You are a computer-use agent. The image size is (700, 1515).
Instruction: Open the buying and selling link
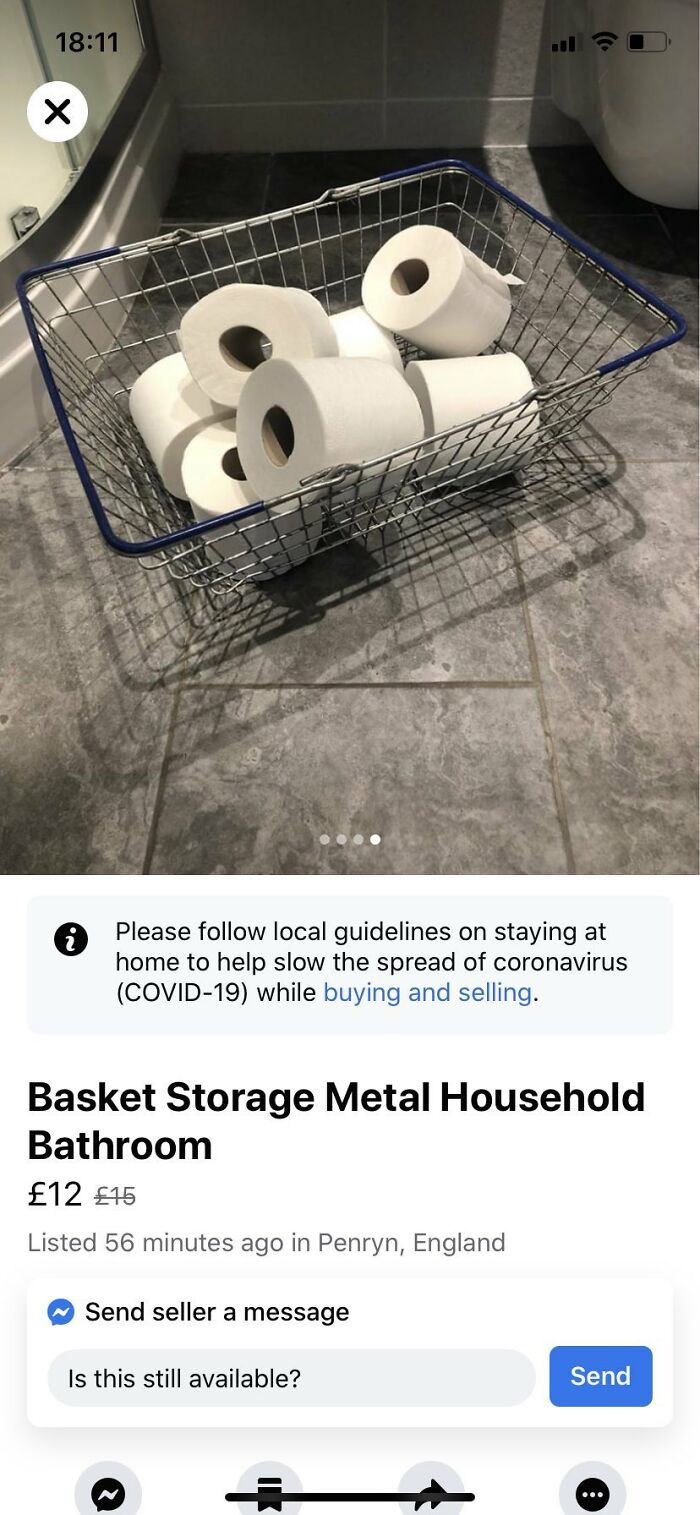tap(427, 992)
